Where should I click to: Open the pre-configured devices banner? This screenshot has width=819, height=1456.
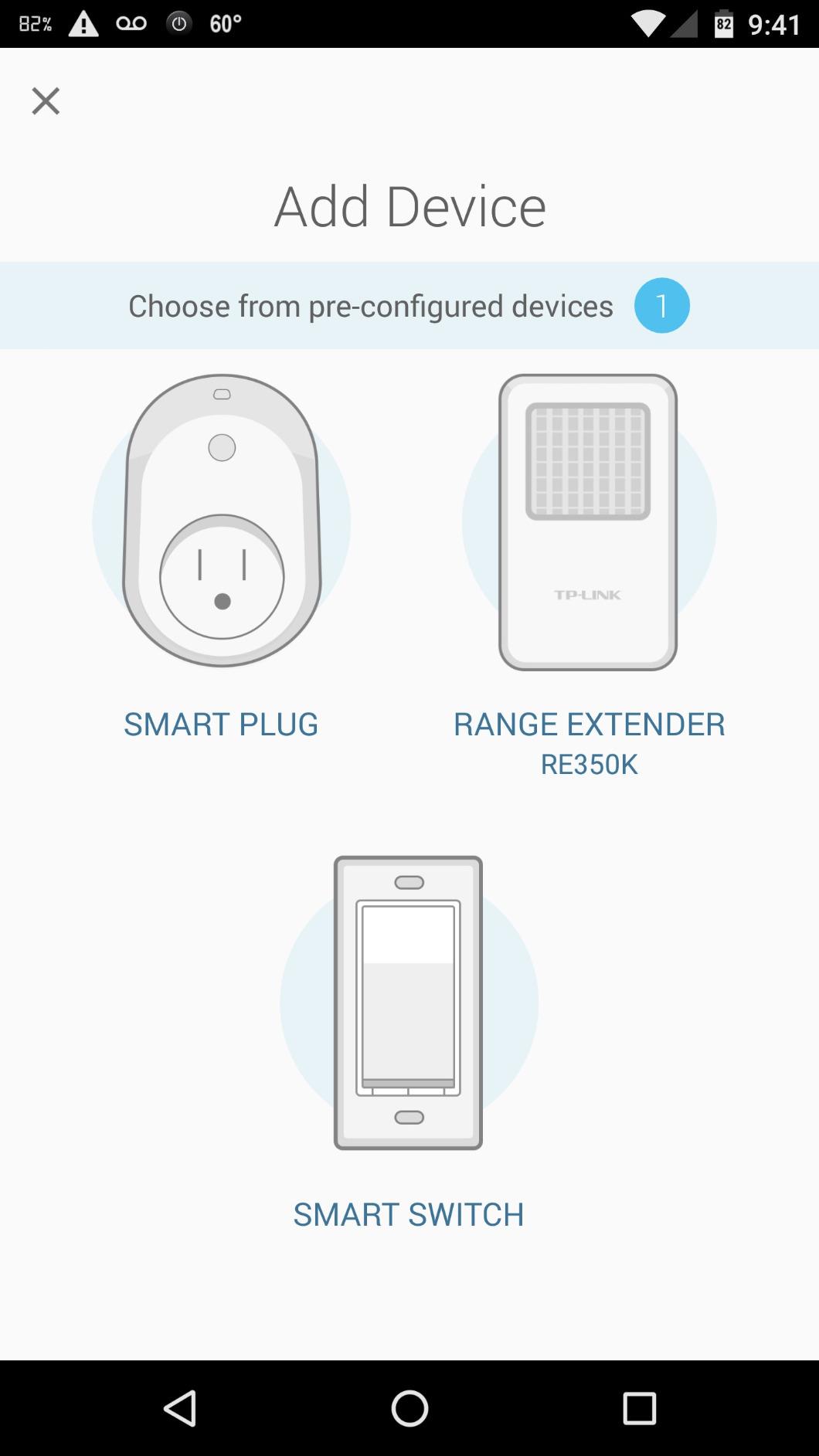click(409, 306)
